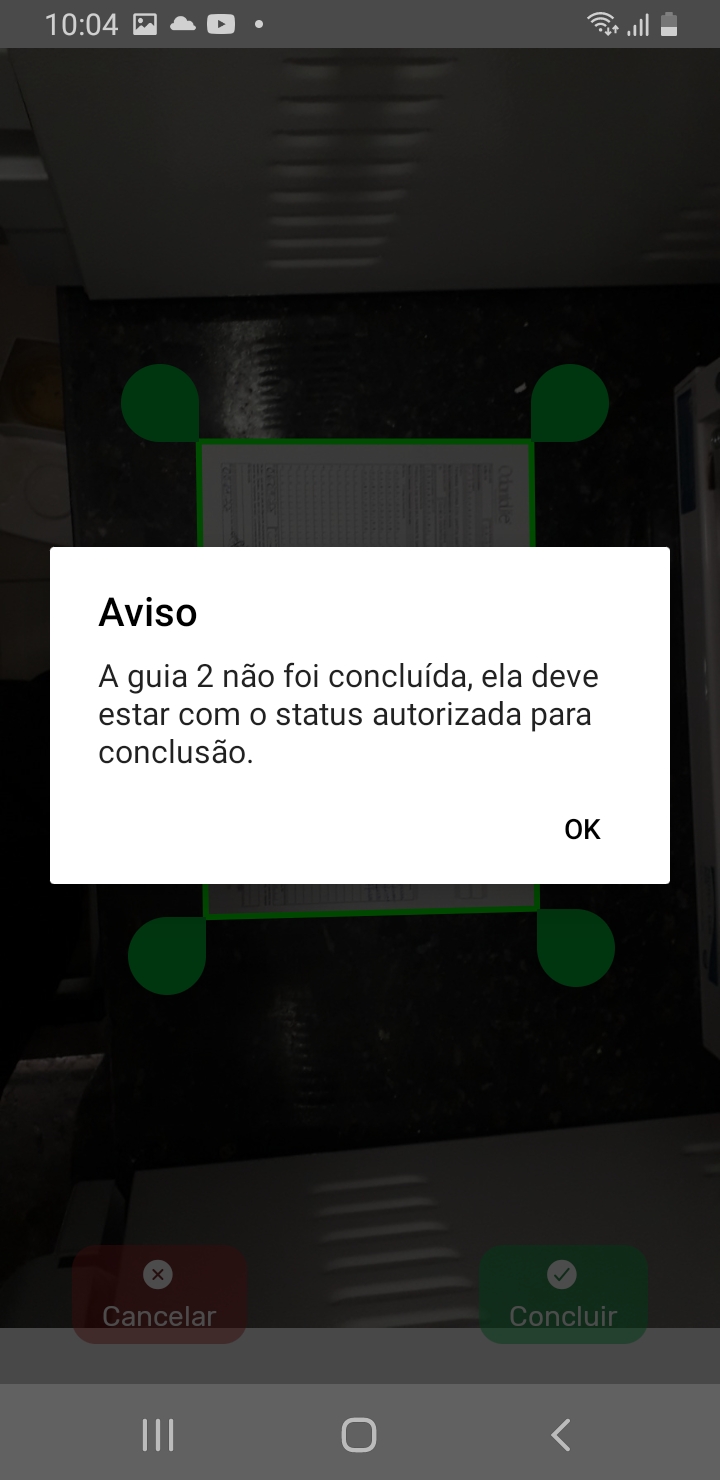Tap the Cancelar button
Viewport: 720px width, 1480px height.
[159, 1294]
